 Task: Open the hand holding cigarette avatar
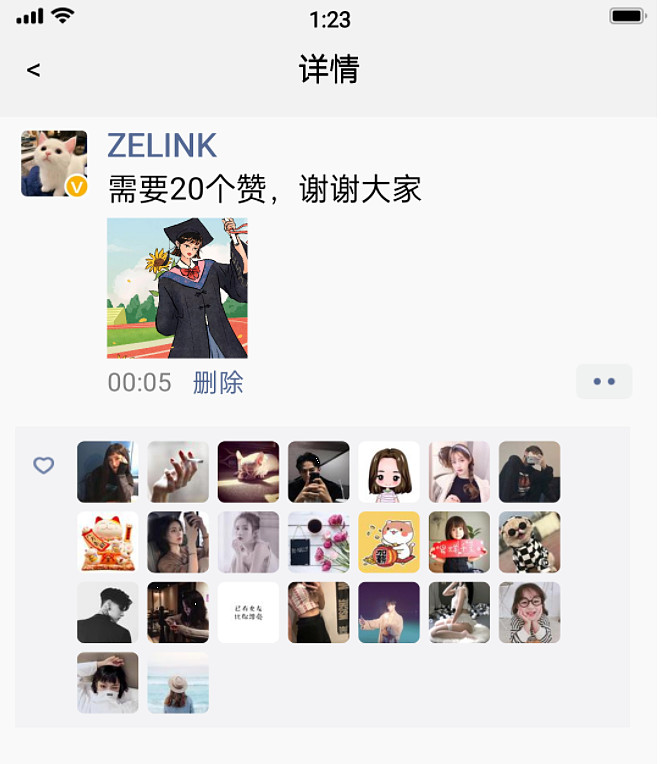[x=178, y=472]
